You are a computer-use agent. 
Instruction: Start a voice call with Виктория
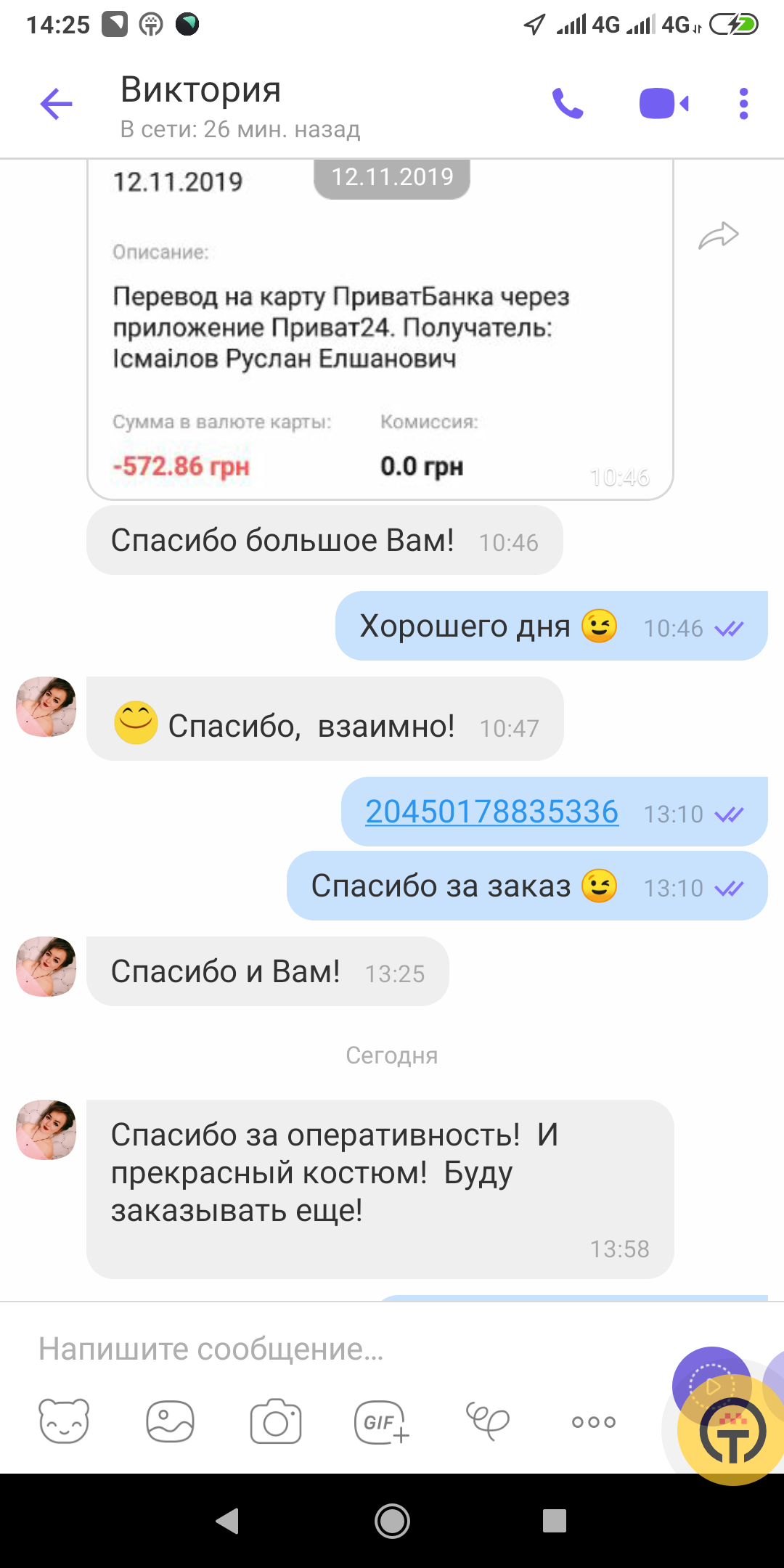pyautogui.click(x=568, y=104)
